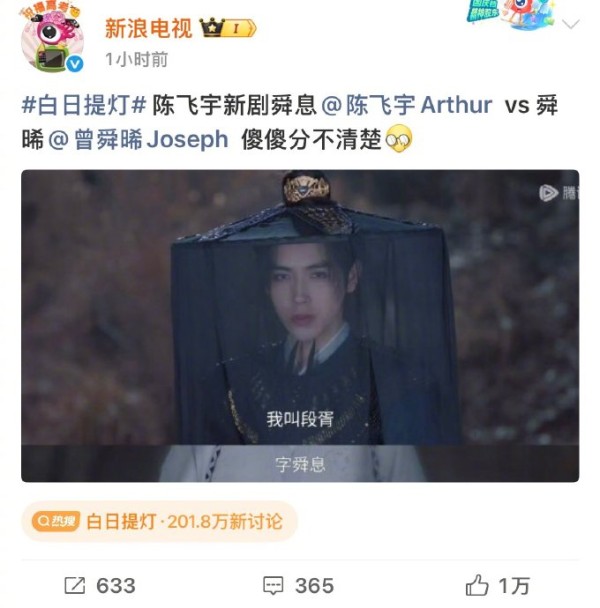Like this post with 1万 likes

click(498, 586)
